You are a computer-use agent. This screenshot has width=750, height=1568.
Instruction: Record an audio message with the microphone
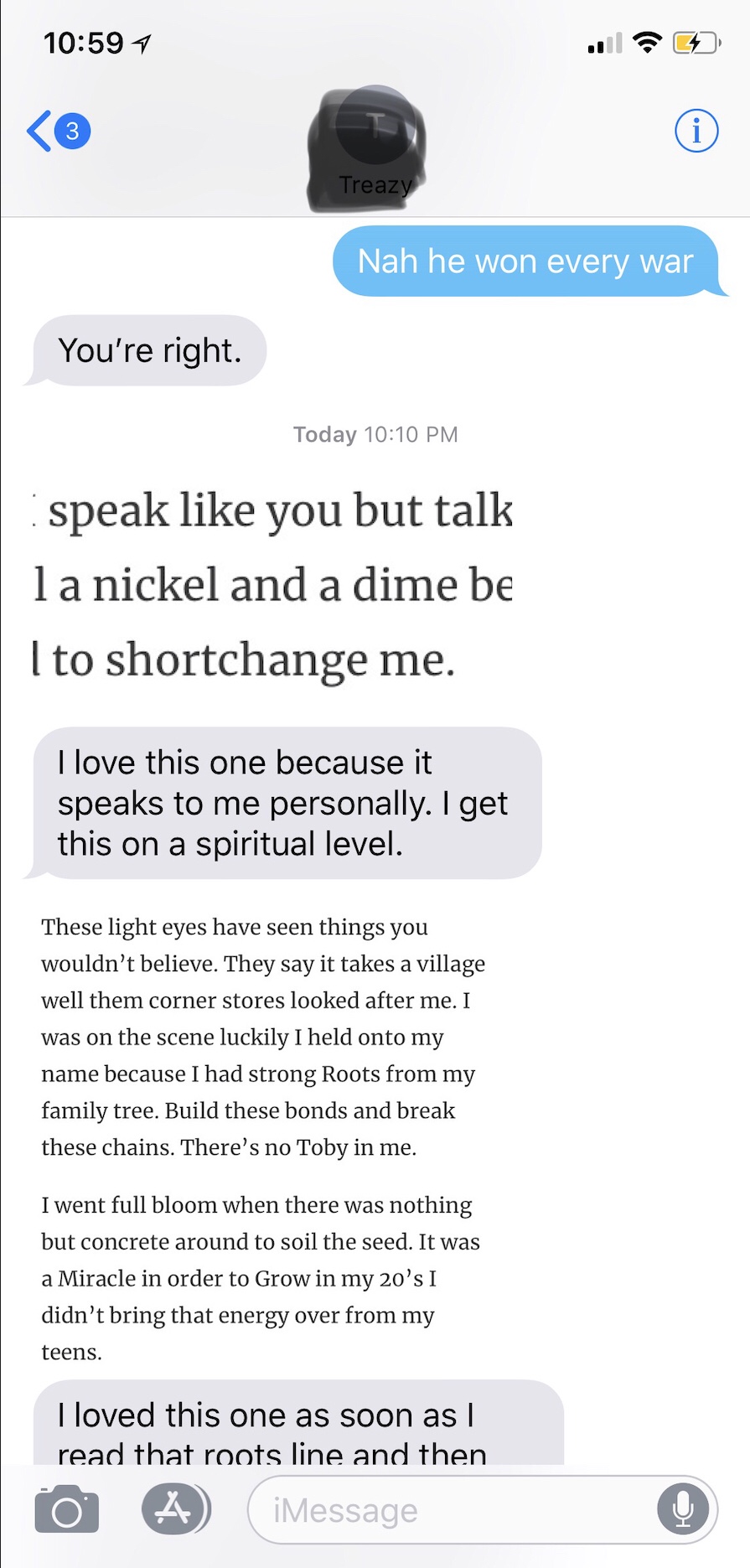click(x=683, y=1510)
